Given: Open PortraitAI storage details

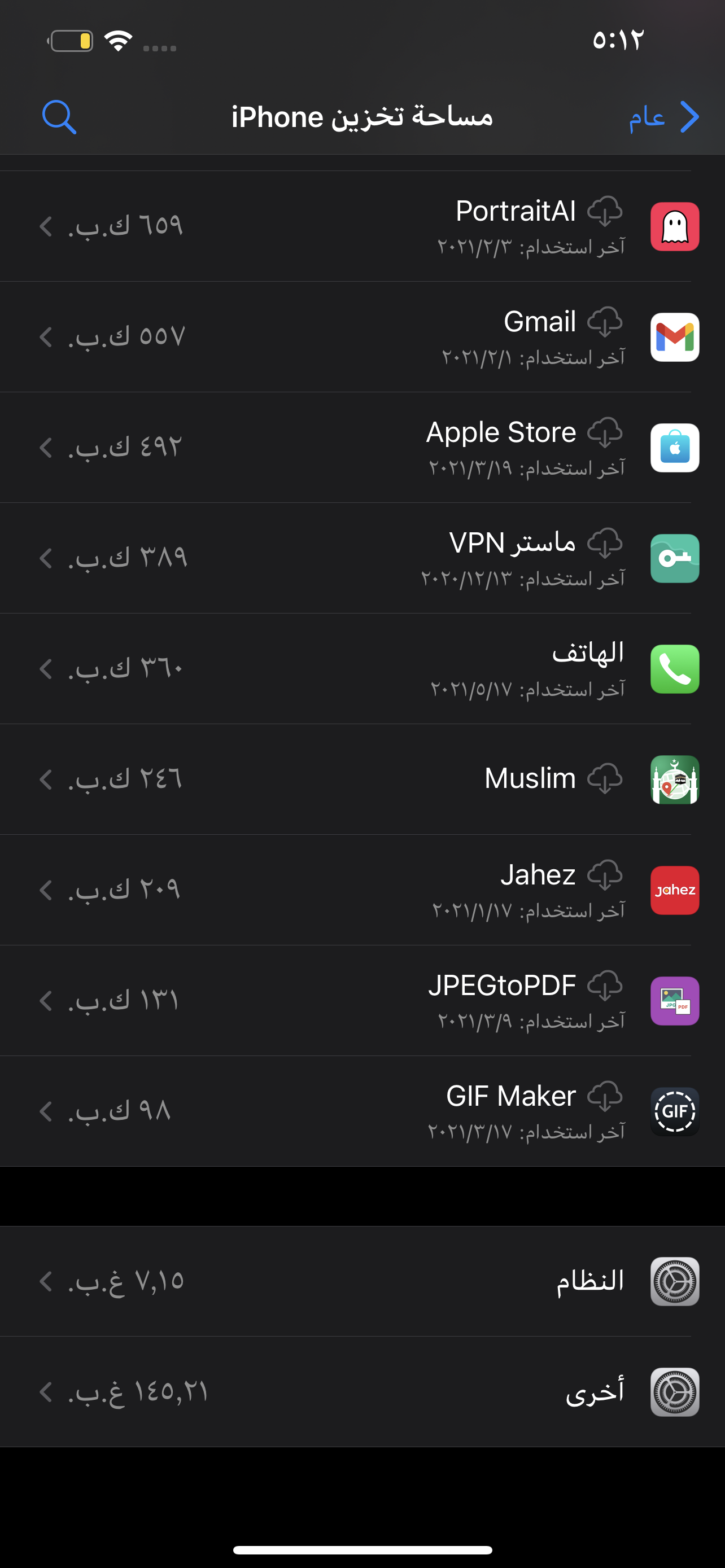Looking at the screenshot, I should [363, 226].
